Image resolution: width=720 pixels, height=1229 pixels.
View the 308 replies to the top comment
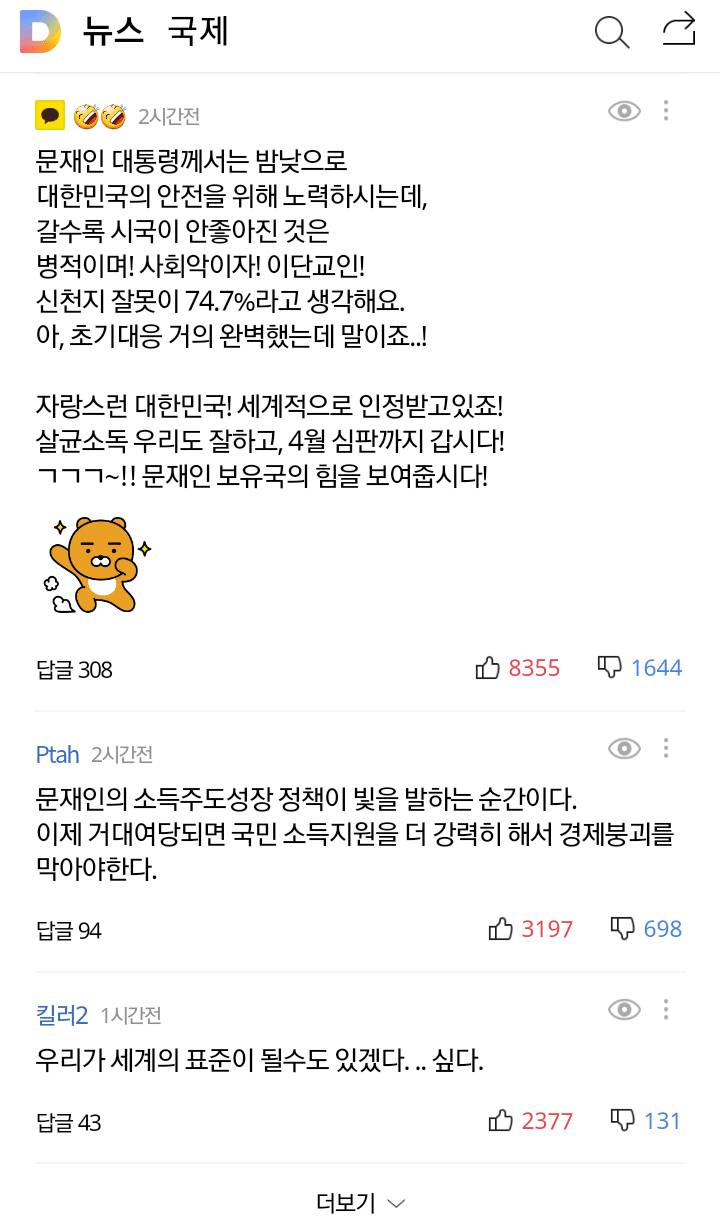pos(74,669)
